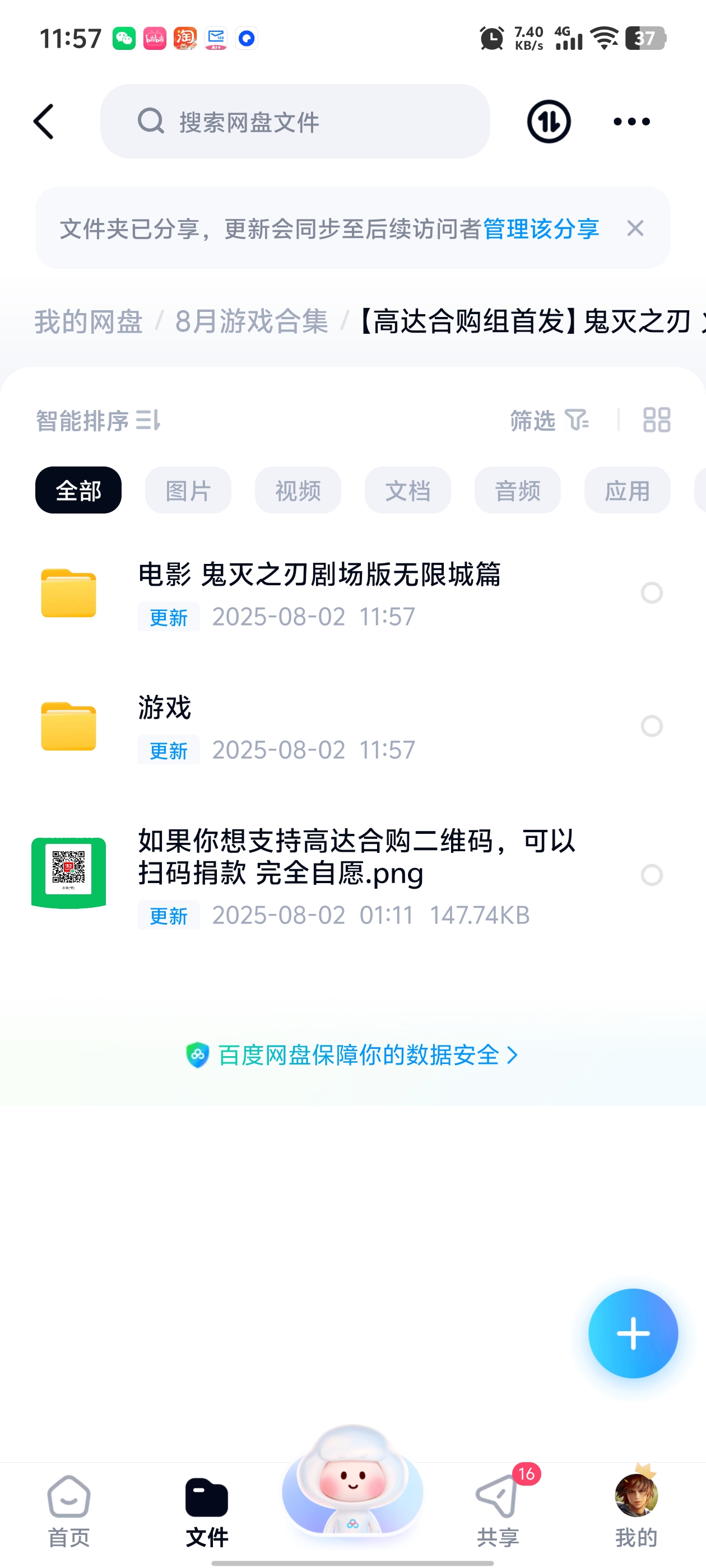Jump to 我的网盘 in the breadcrumb
Screen dimensions: 706x1568
[x=89, y=321]
